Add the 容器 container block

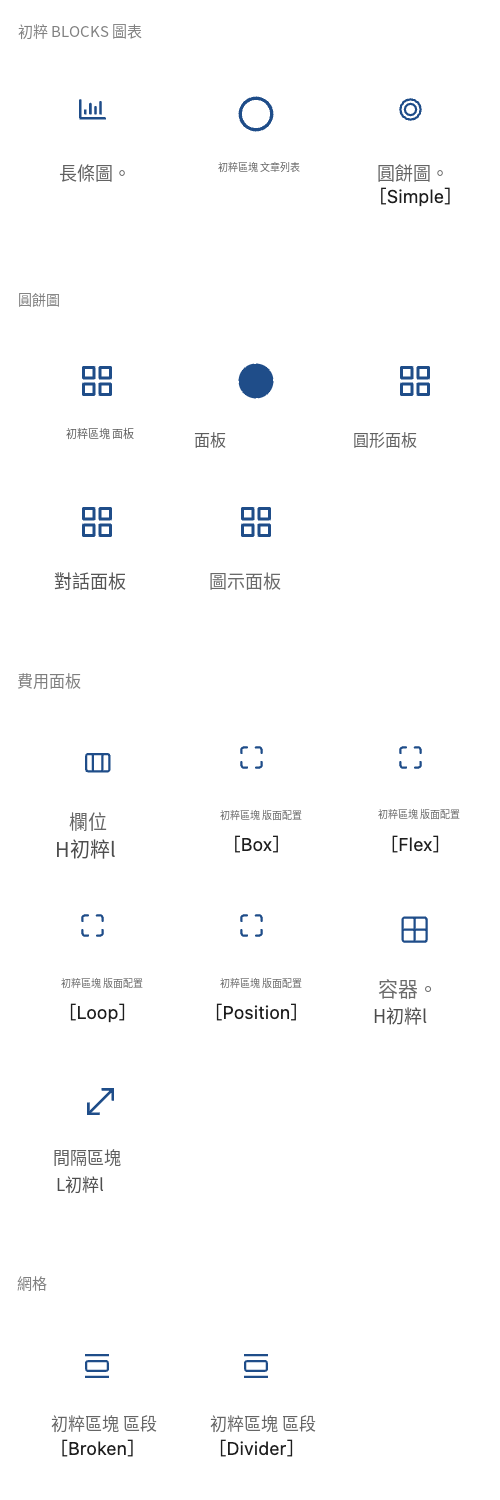click(x=414, y=971)
